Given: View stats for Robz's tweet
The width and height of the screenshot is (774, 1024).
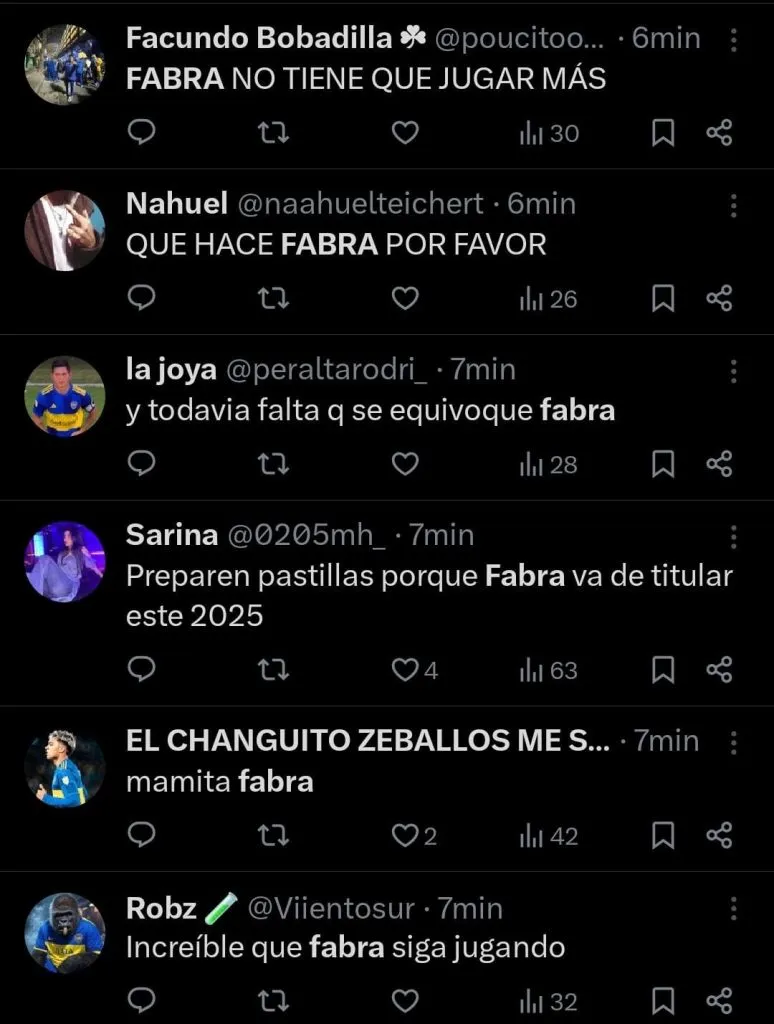Looking at the screenshot, I should [x=548, y=1001].
